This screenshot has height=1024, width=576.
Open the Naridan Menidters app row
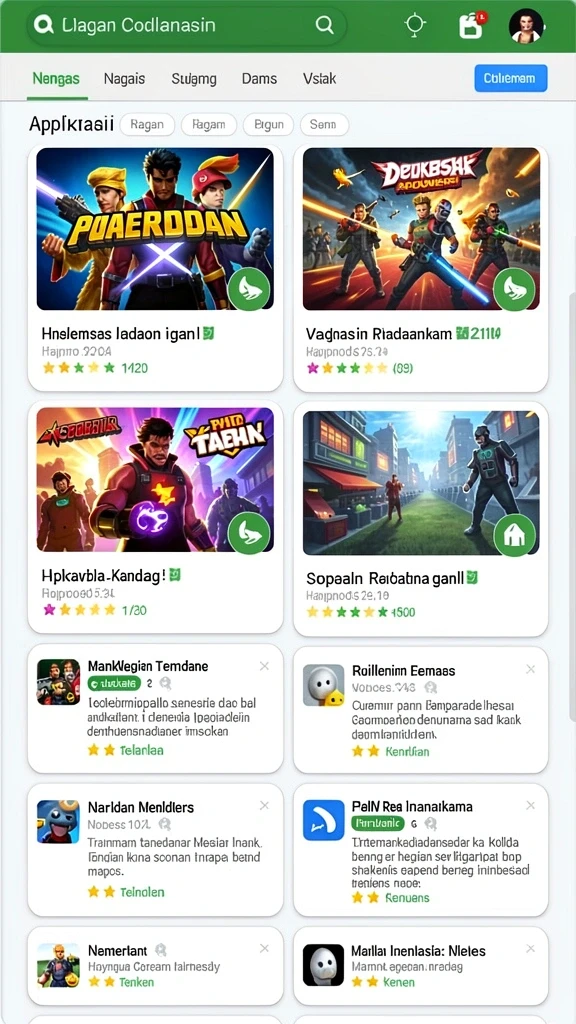[155, 849]
